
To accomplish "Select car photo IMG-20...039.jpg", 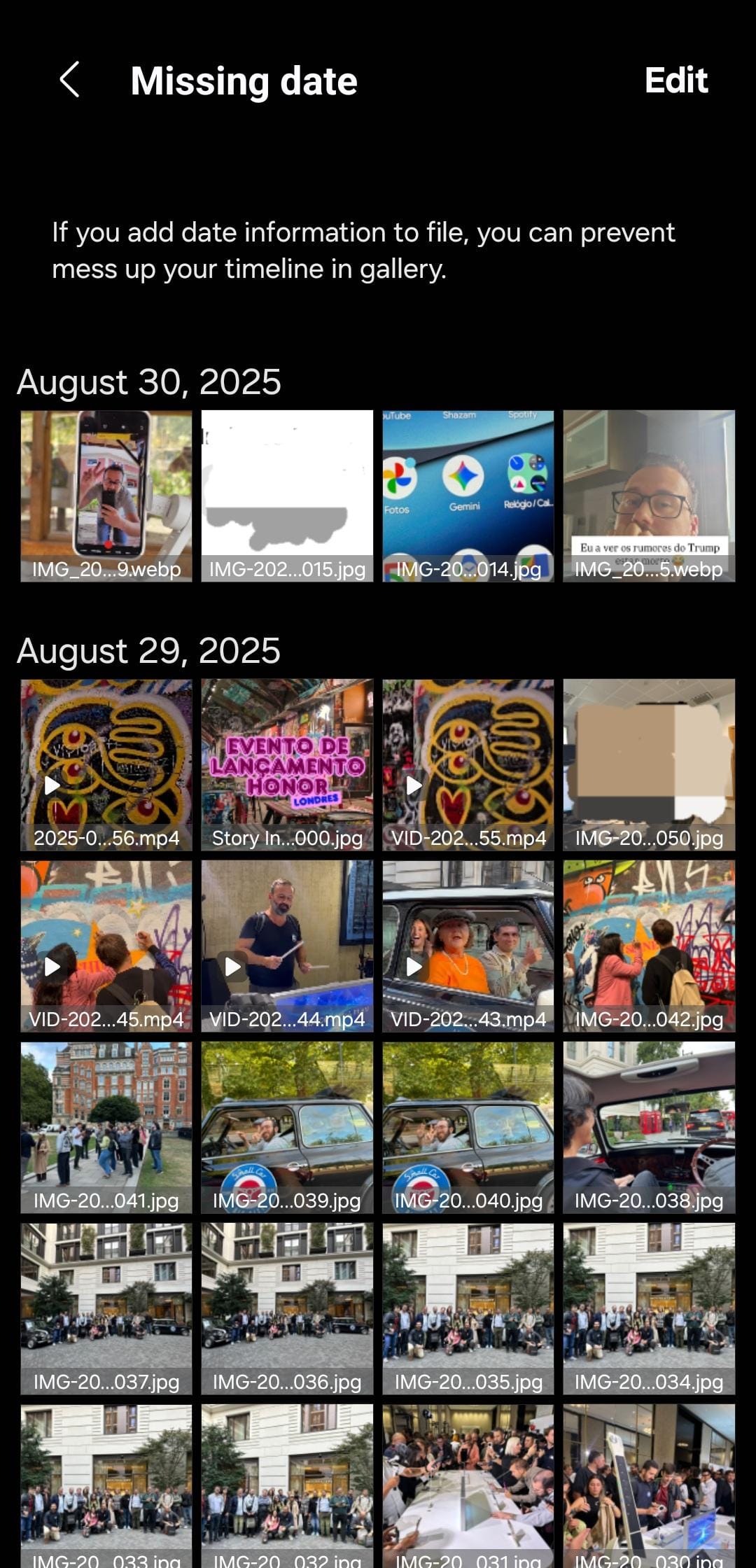I will (287, 1127).
